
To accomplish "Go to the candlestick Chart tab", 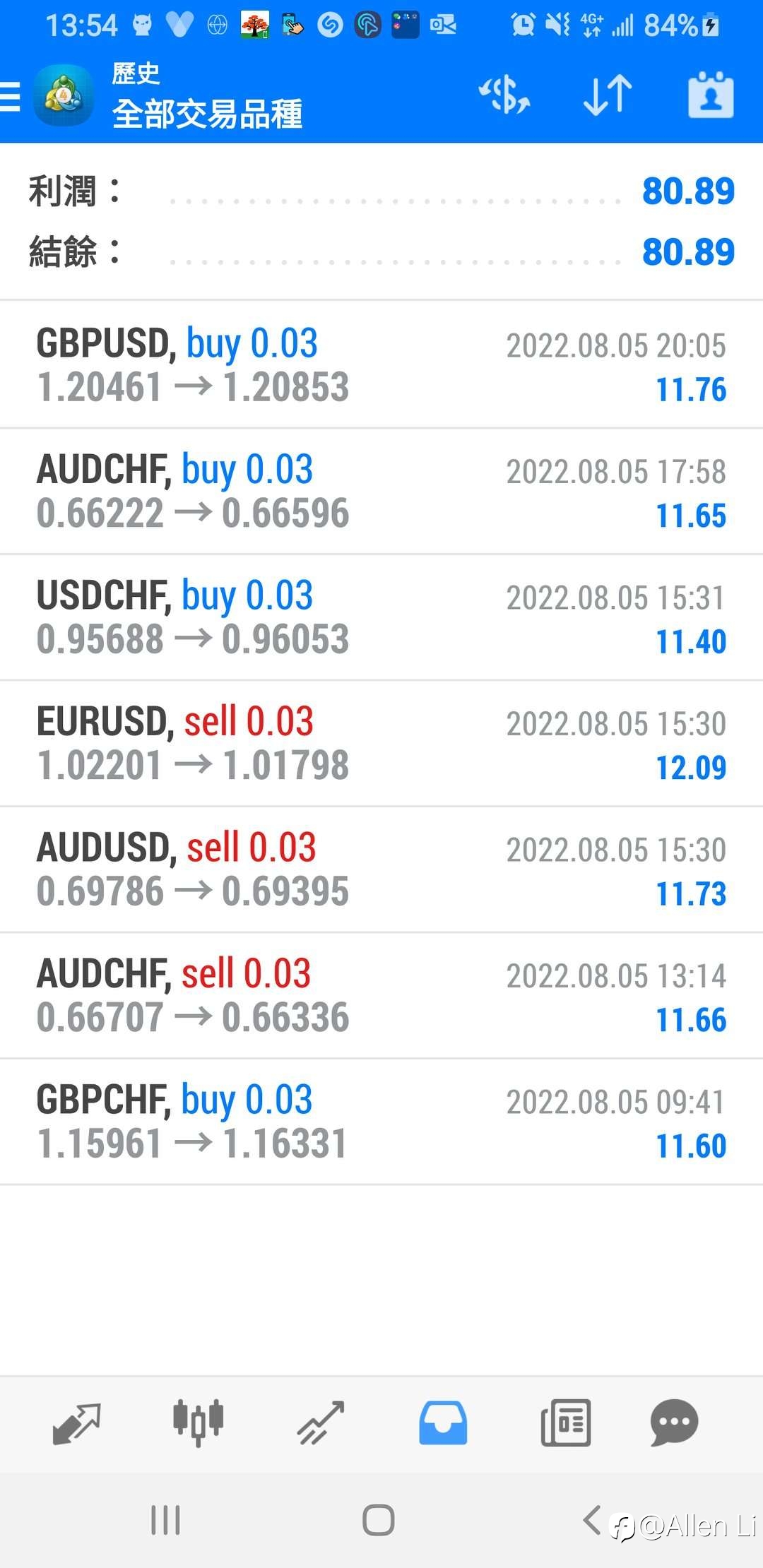I will pyautogui.click(x=199, y=1423).
